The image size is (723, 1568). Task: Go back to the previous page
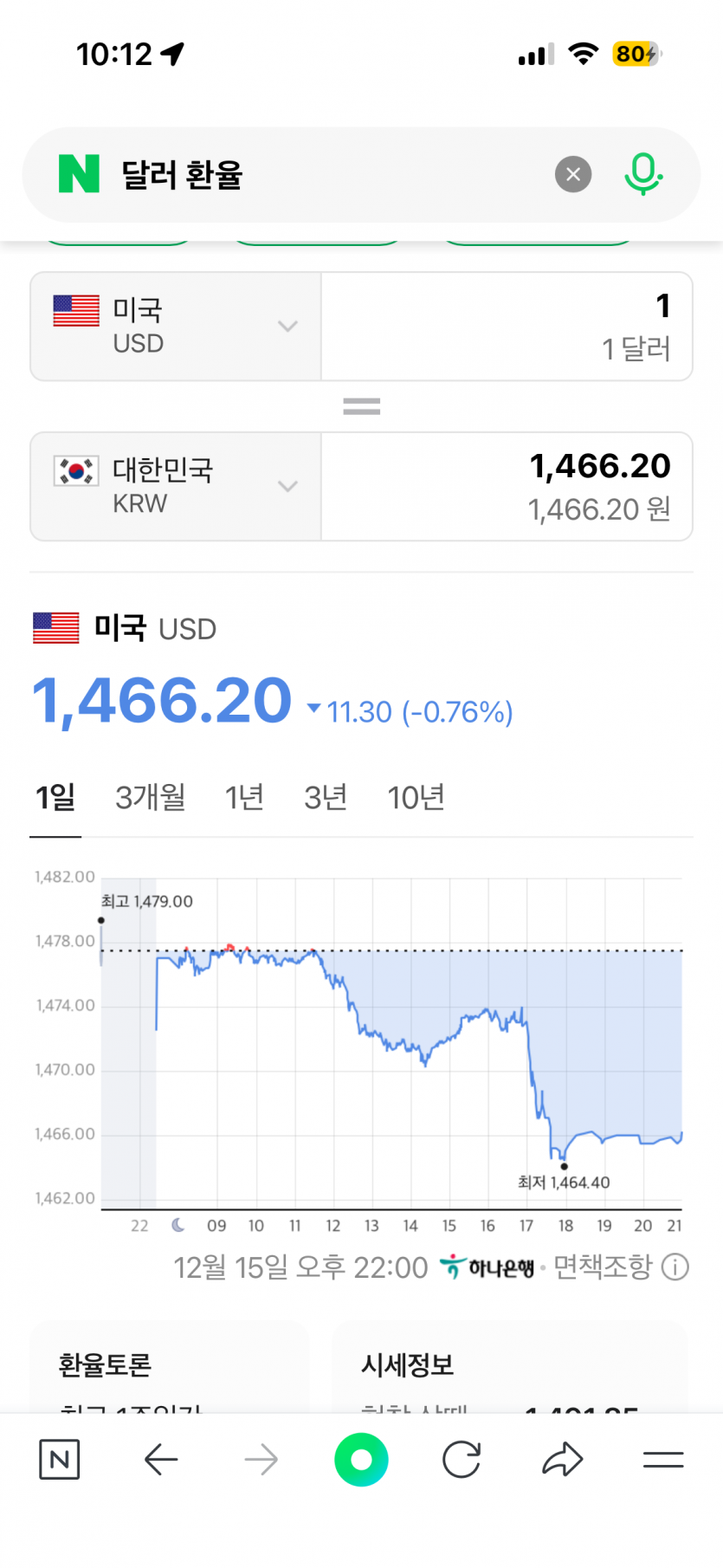click(161, 1460)
